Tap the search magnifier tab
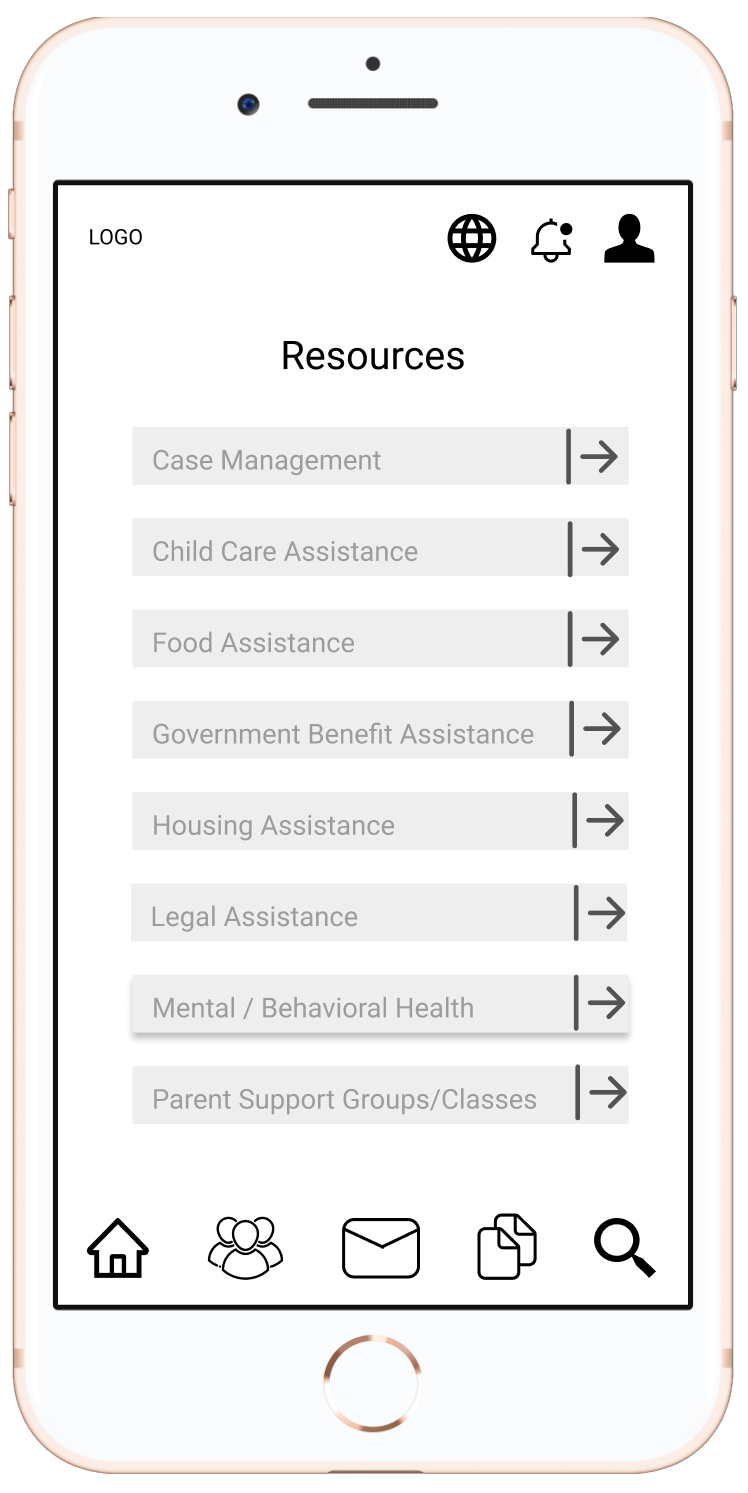This screenshot has width=748, height=1493. (625, 1248)
